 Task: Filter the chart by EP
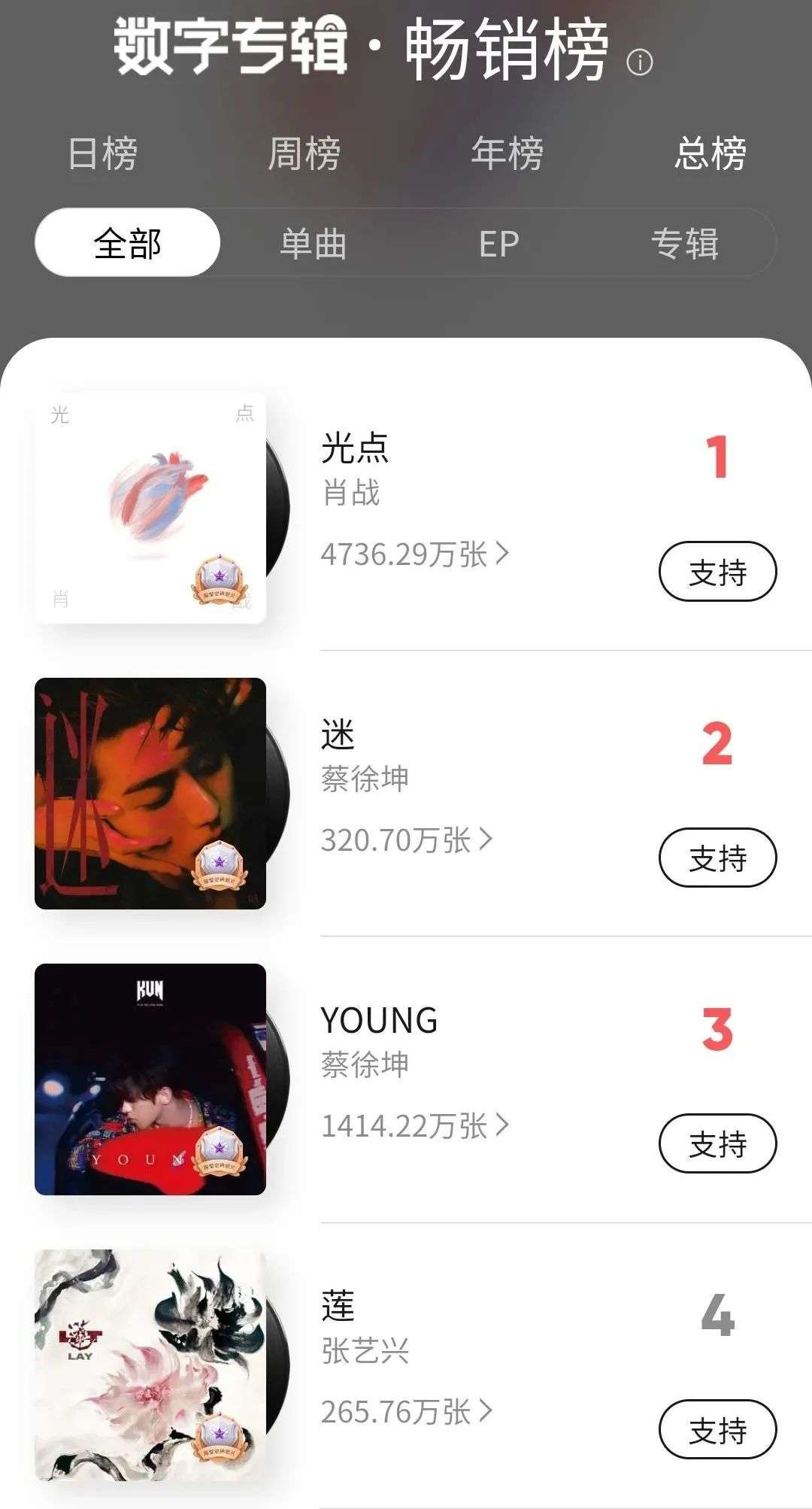coord(499,244)
